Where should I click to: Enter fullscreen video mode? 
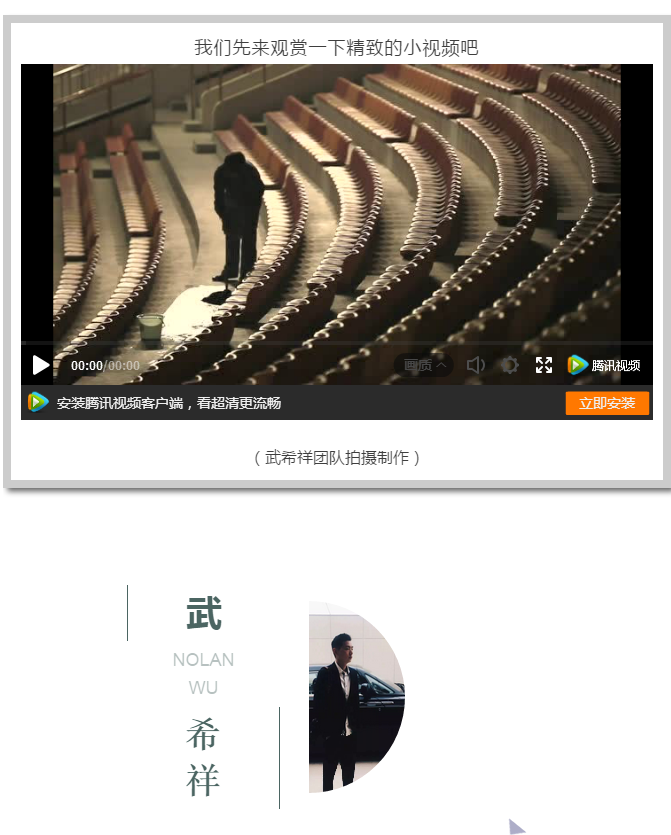point(544,365)
